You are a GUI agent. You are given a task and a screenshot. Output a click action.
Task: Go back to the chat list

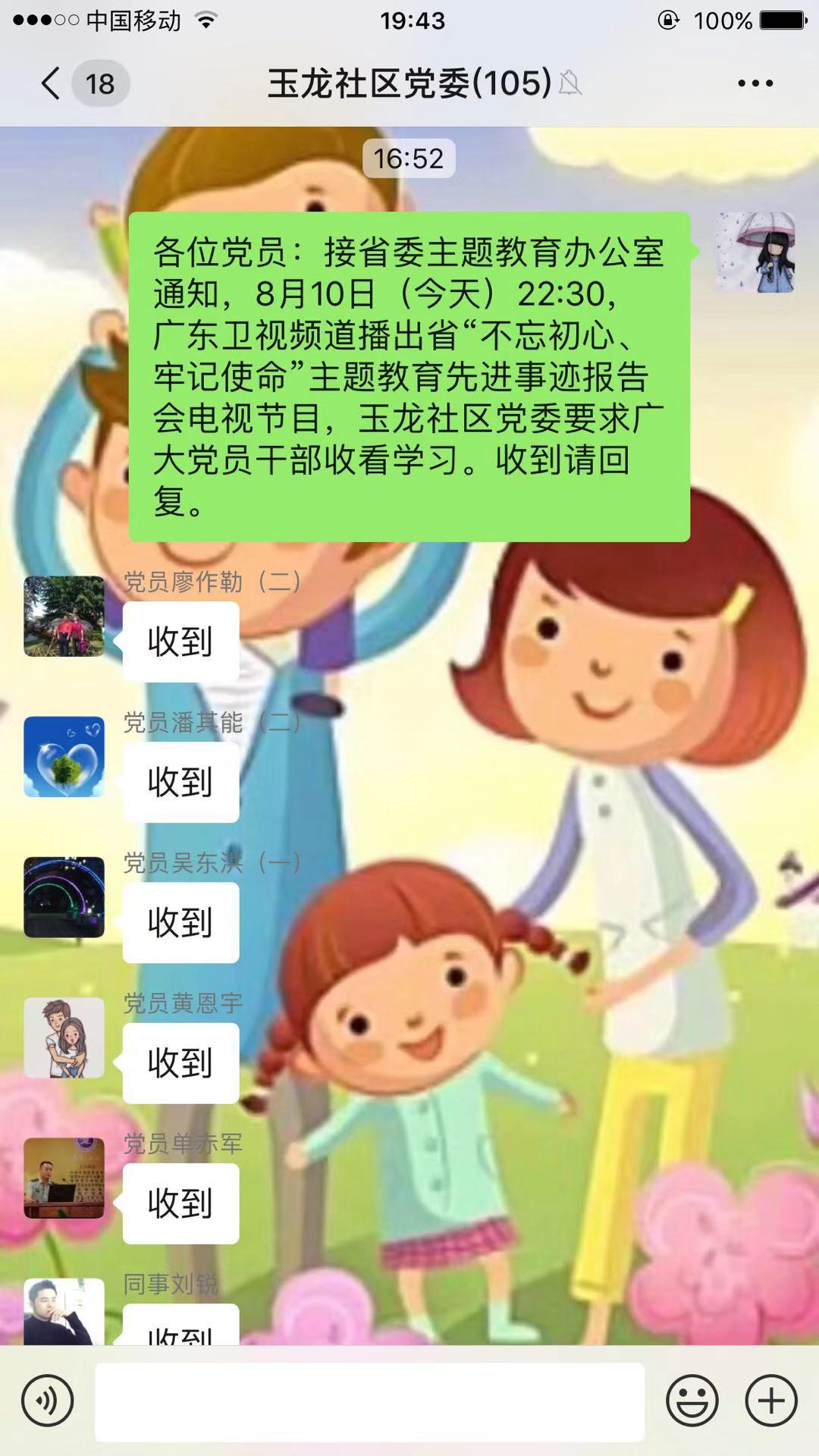[52, 83]
